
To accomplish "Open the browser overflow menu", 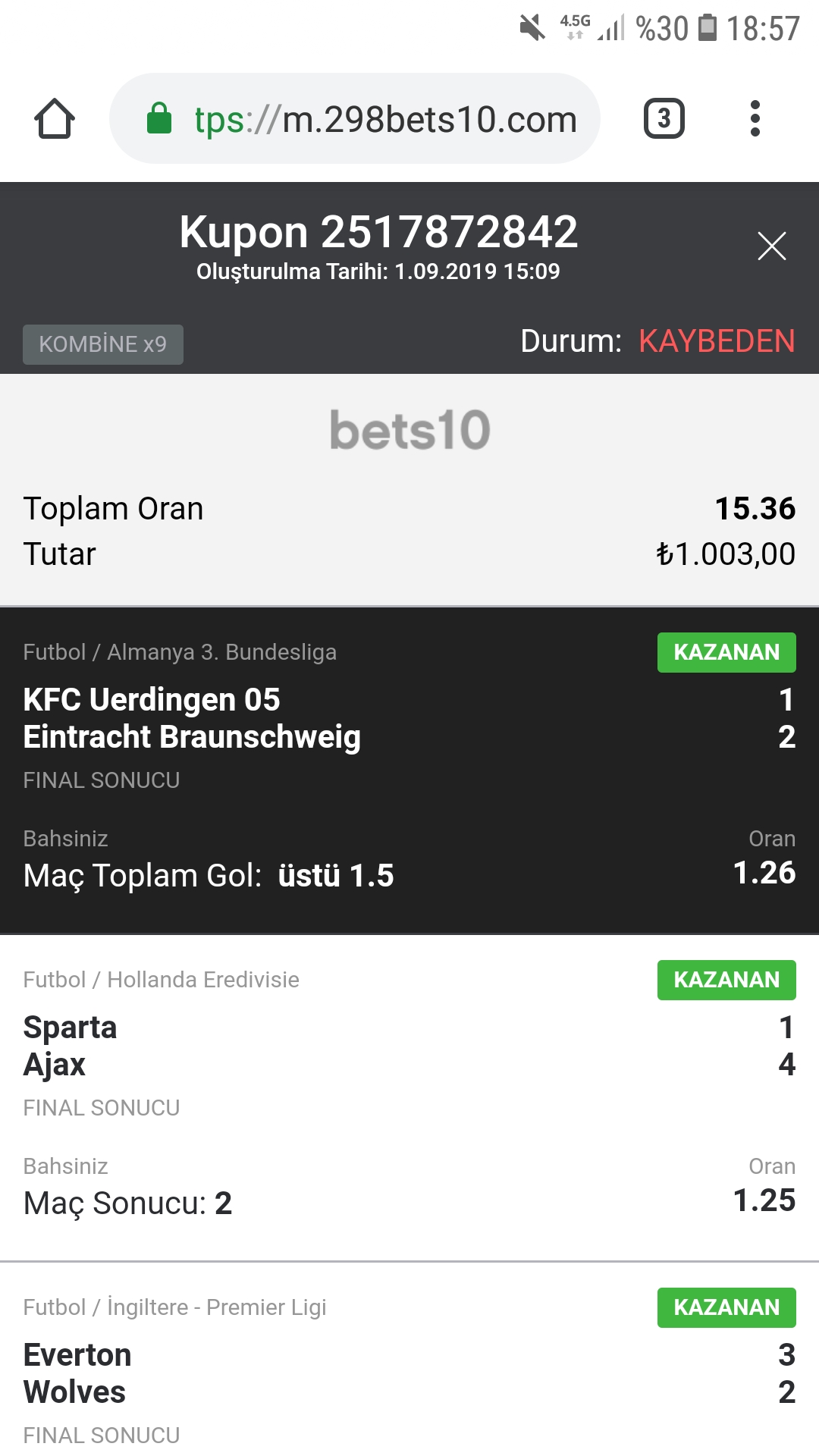I will [x=755, y=118].
